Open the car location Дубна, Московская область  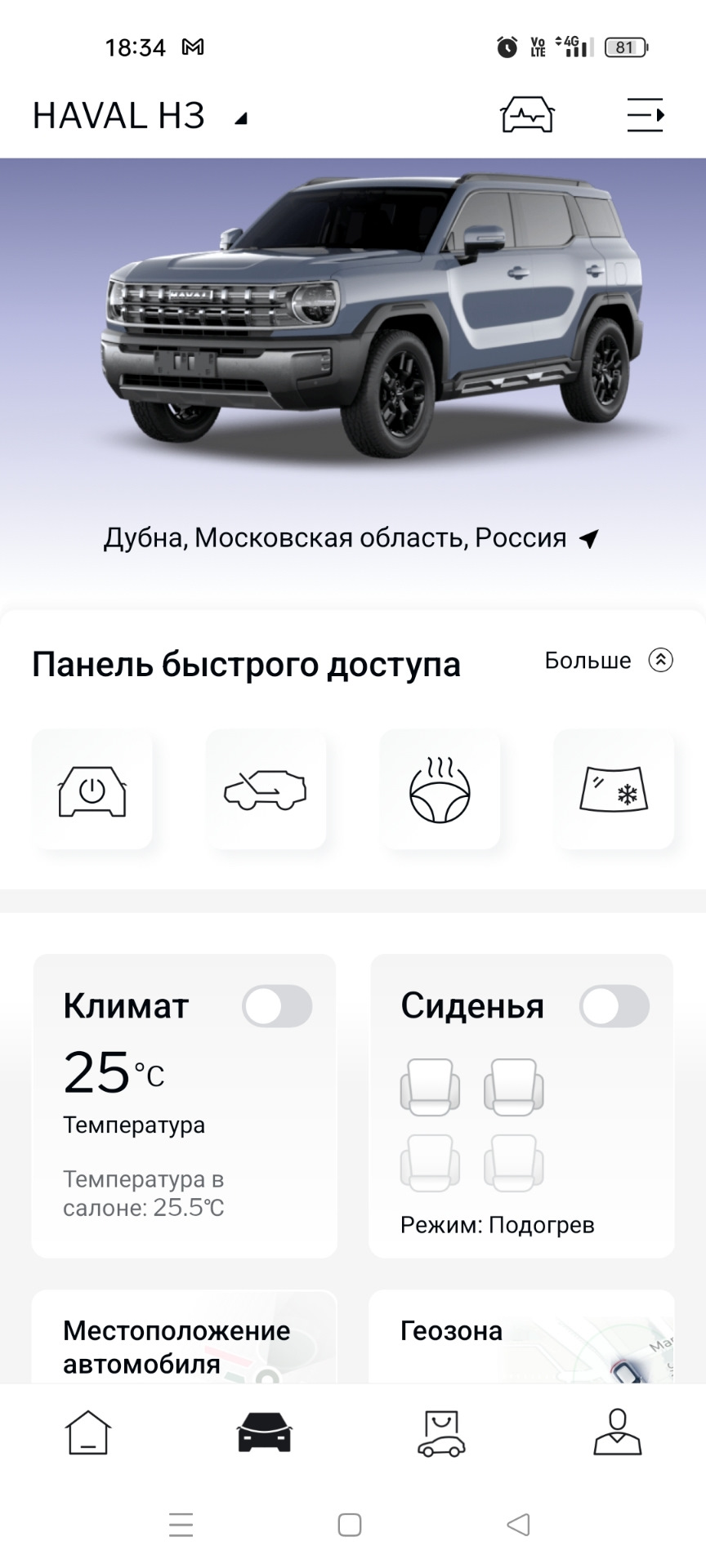point(351,538)
